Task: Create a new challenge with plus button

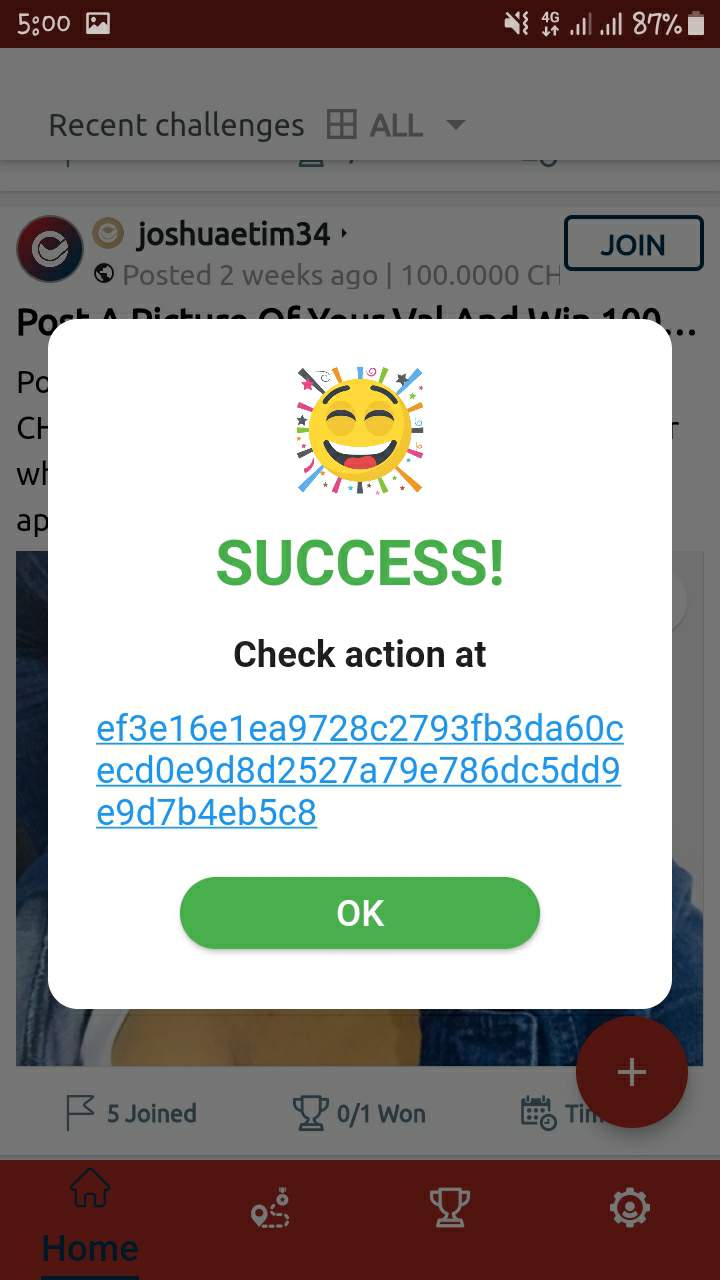Action: point(631,1072)
